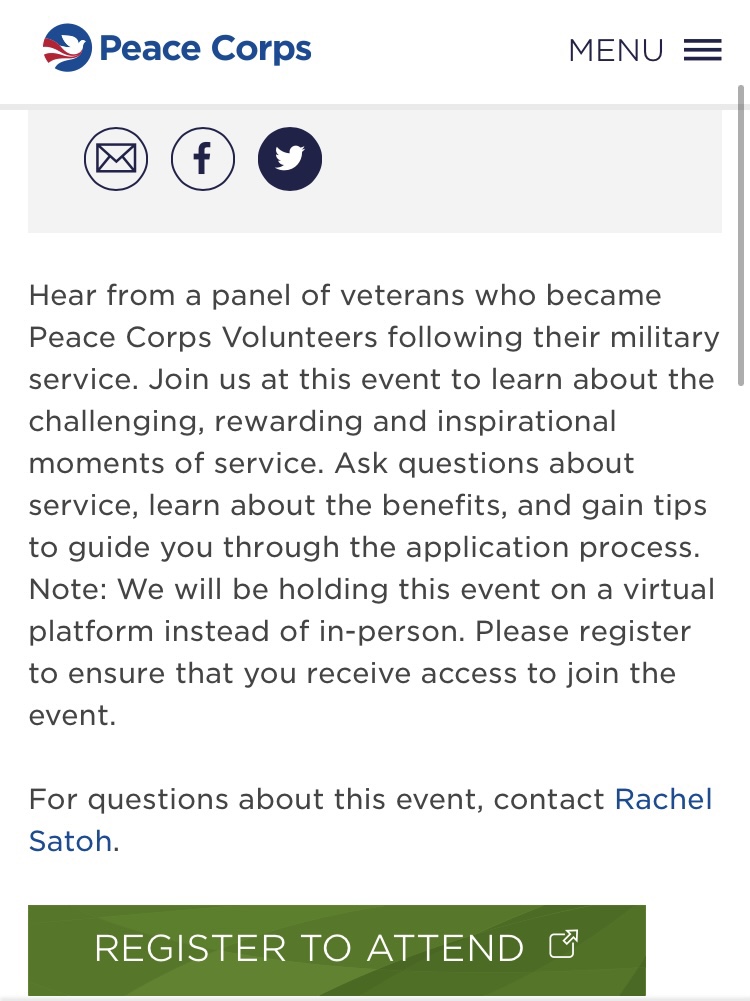The width and height of the screenshot is (750, 1001).
Task: Tap Register to Attend button
Action: 336,948
